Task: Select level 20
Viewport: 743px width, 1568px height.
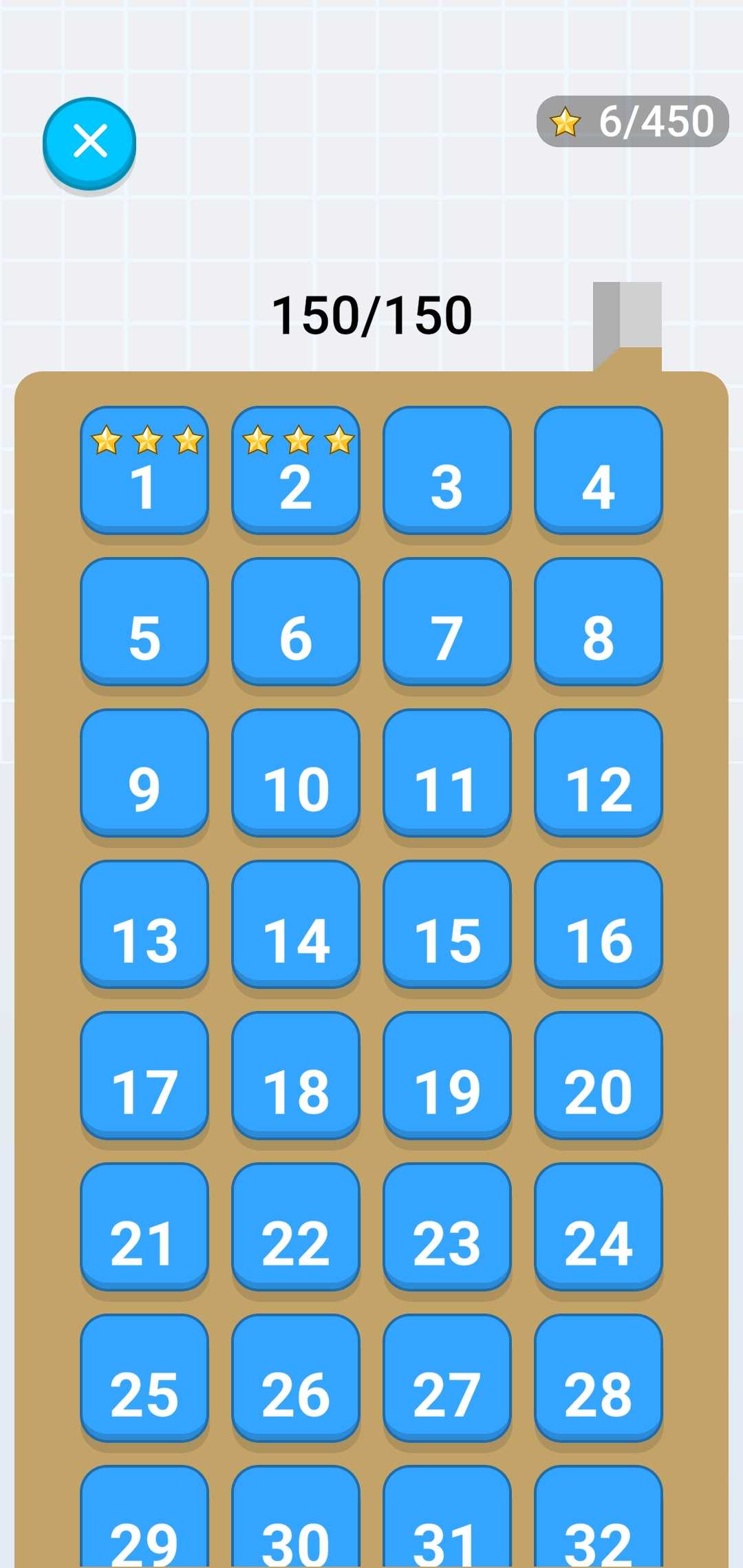Action: point(599,1076)
